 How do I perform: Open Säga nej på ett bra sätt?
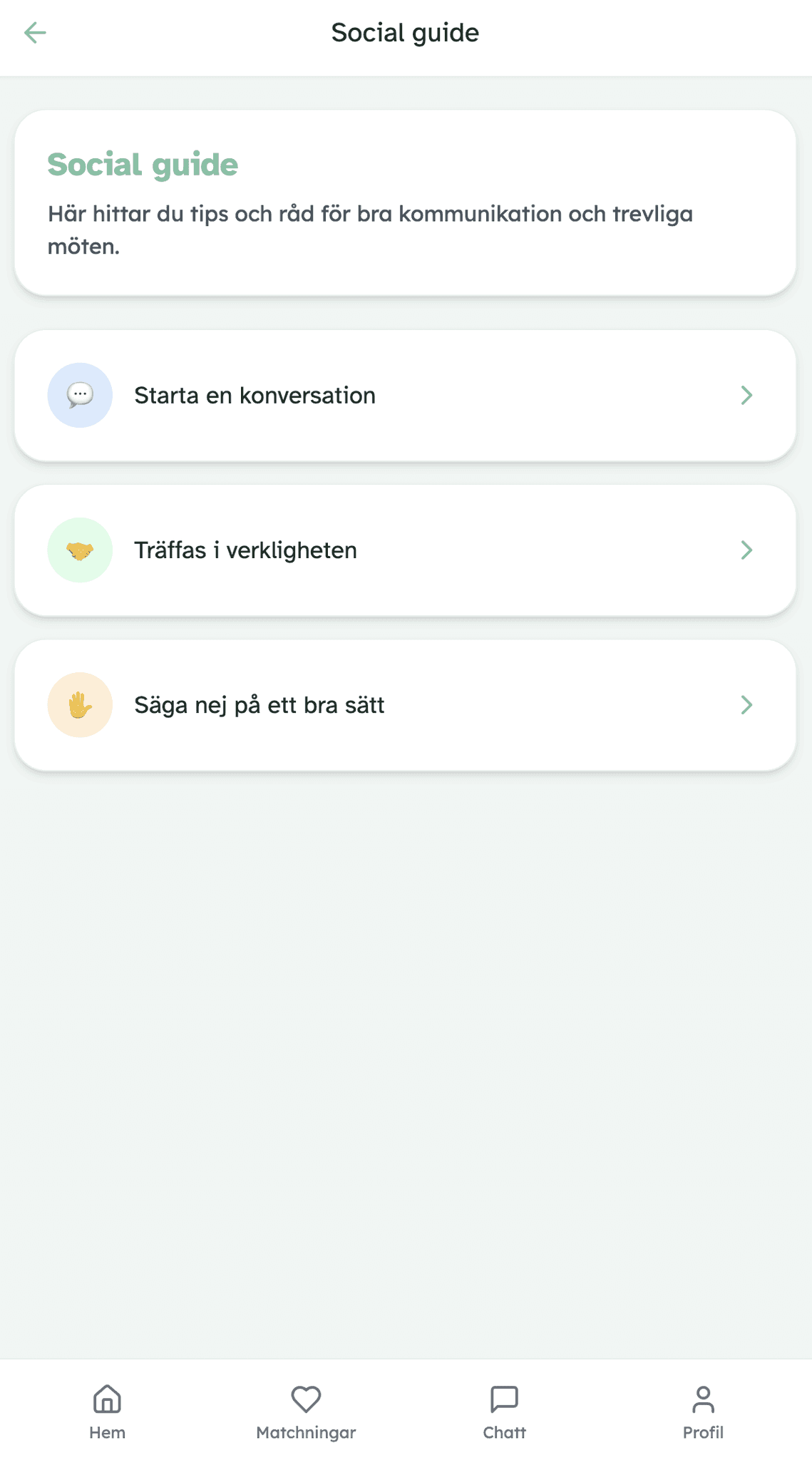click(405, 705)
